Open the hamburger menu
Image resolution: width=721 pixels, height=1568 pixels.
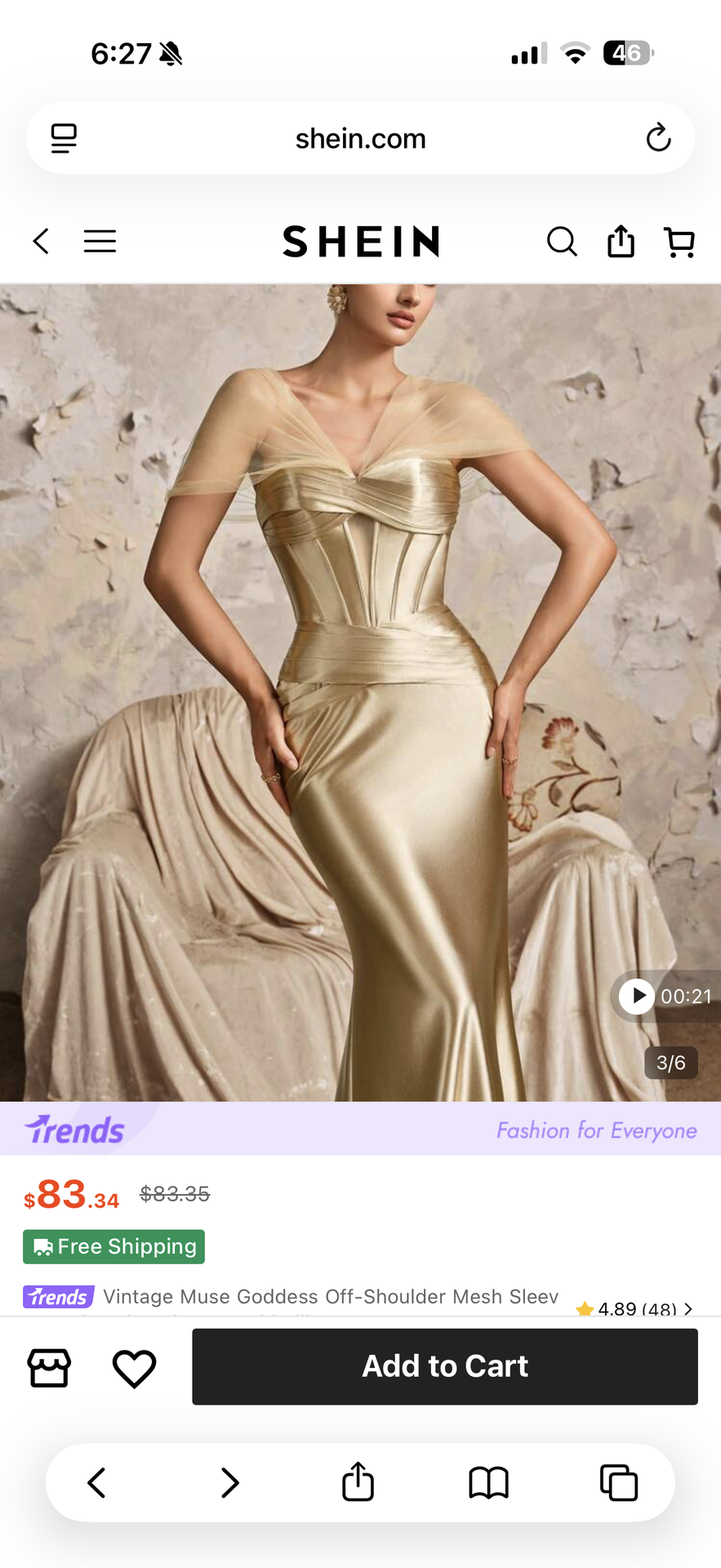[100, 241]
